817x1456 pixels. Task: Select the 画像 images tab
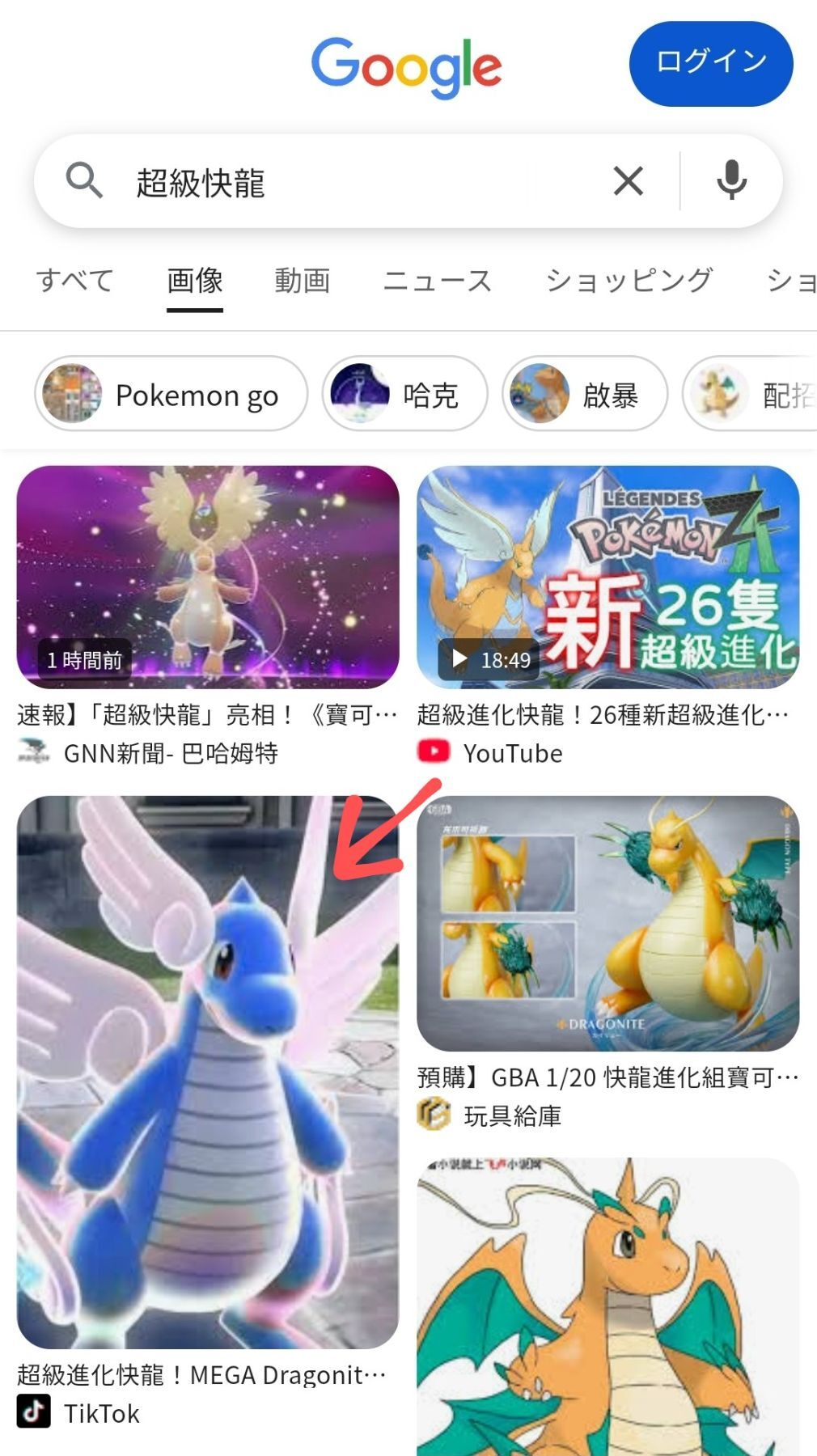[195, 281]
